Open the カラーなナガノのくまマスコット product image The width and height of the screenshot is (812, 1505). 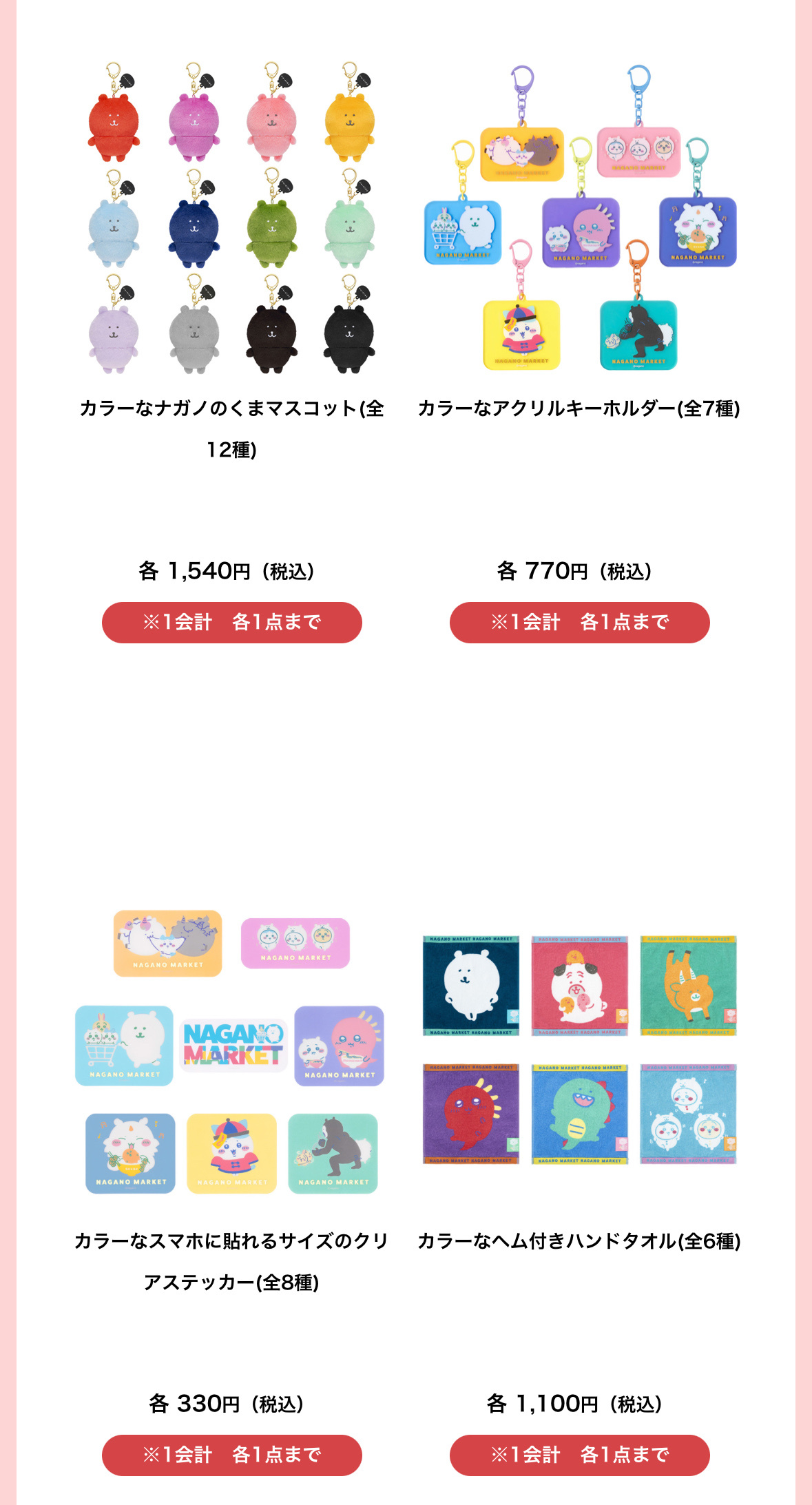coord(231,218)
